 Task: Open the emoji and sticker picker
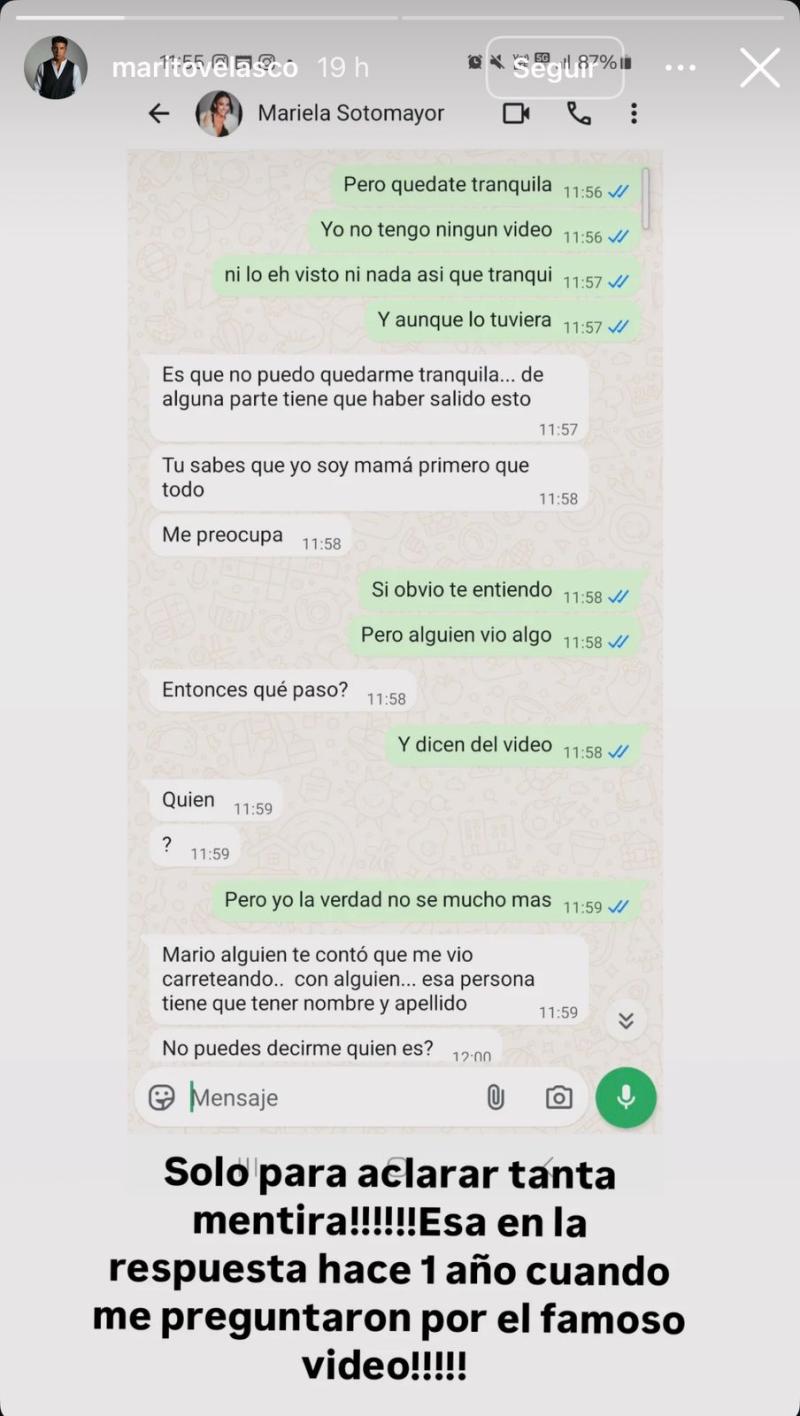(161, 1097)
